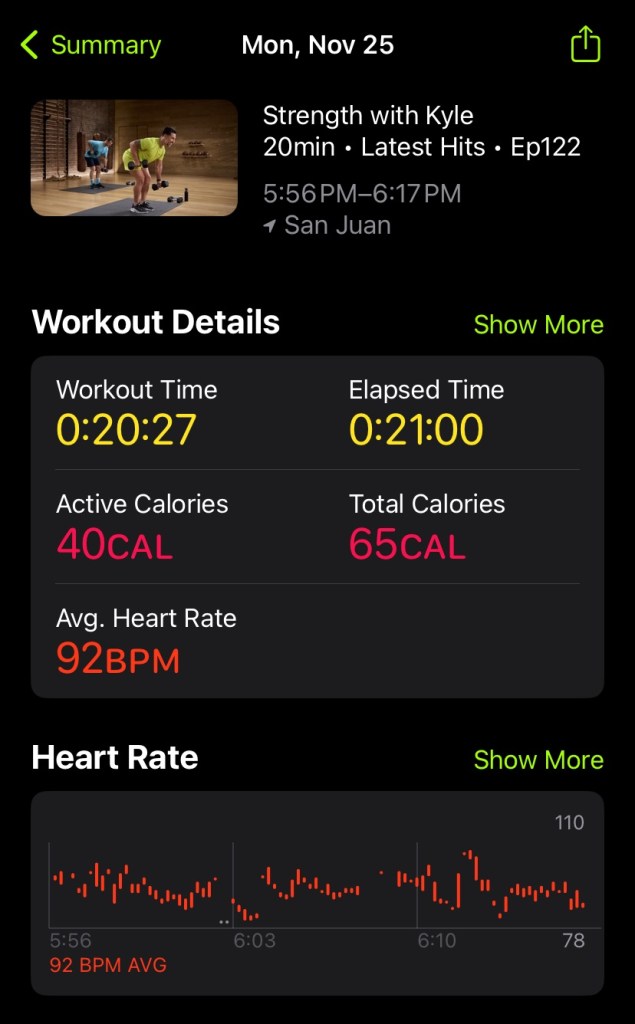This screenshot has width=635, height=1024.
Task: Show more Heart Rate data
Action: 538,760
